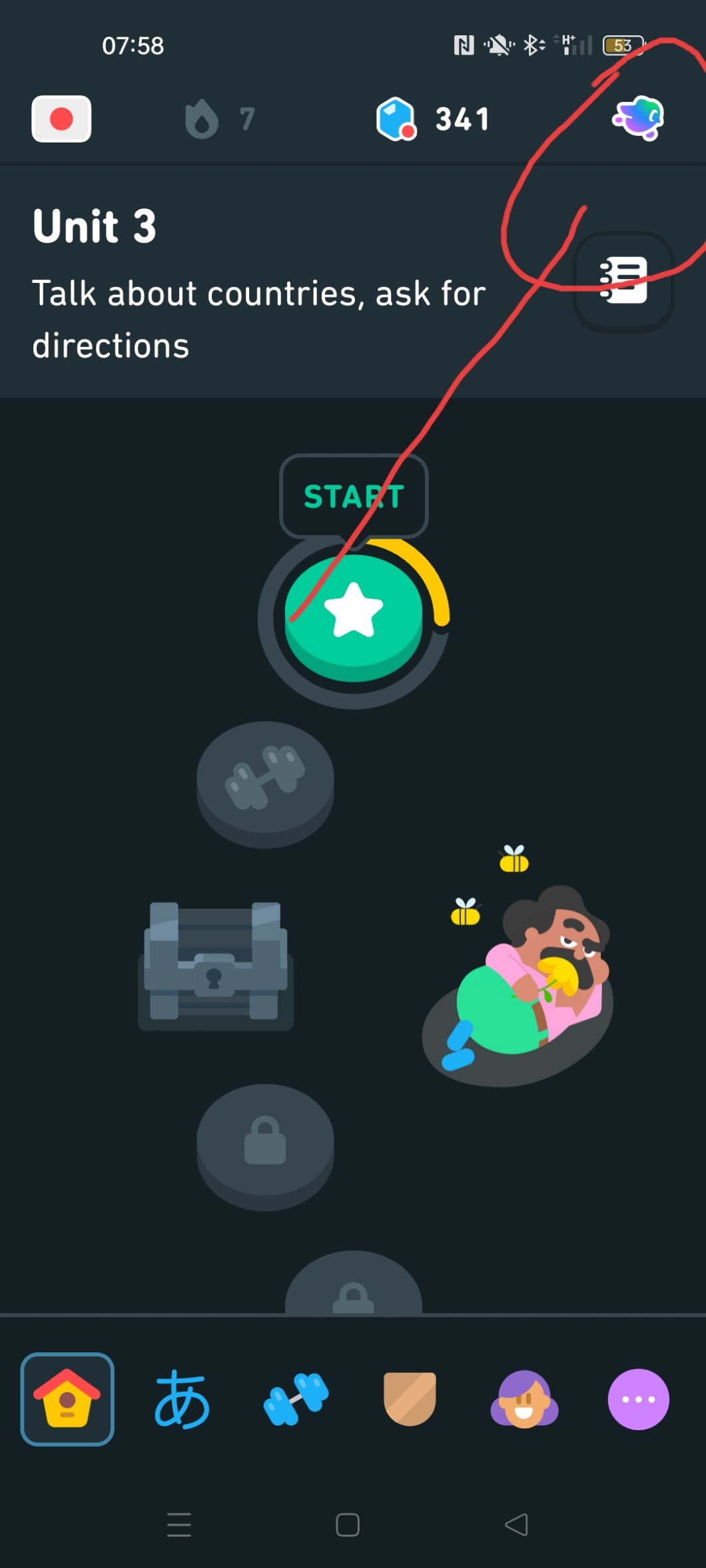
Task: Open the Unit 3 guidebook
Action: click(x=623, y=281)
